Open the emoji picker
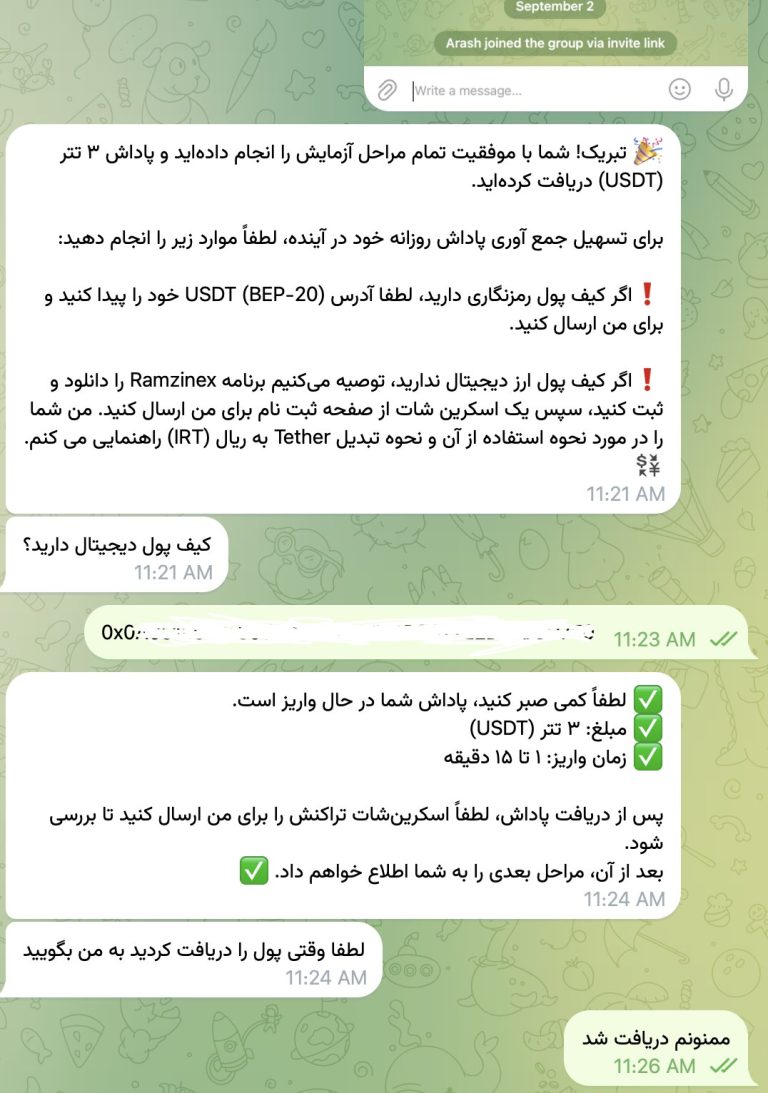The width and height of the screenshot is (768, 1093). point(680,90)
